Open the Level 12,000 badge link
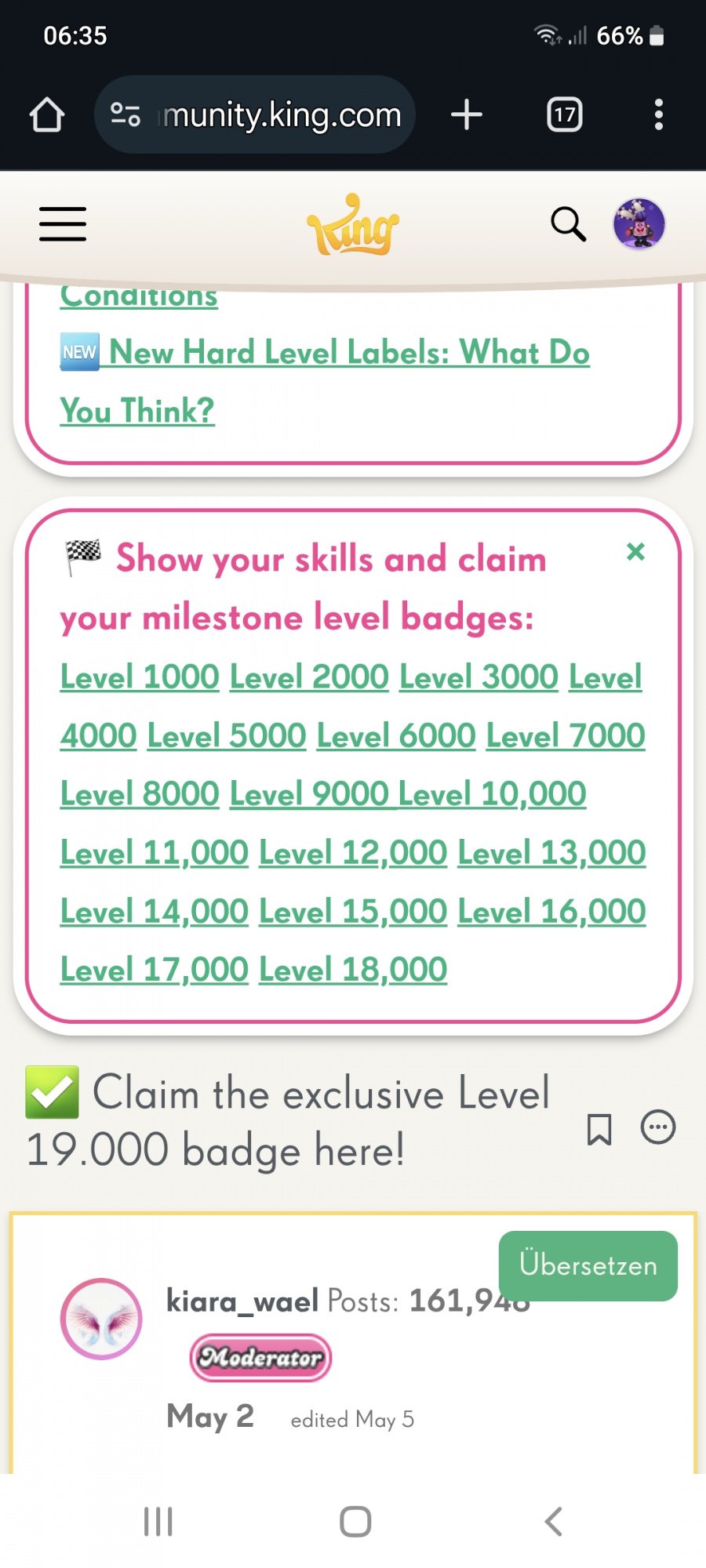 (x=353, y=854)
